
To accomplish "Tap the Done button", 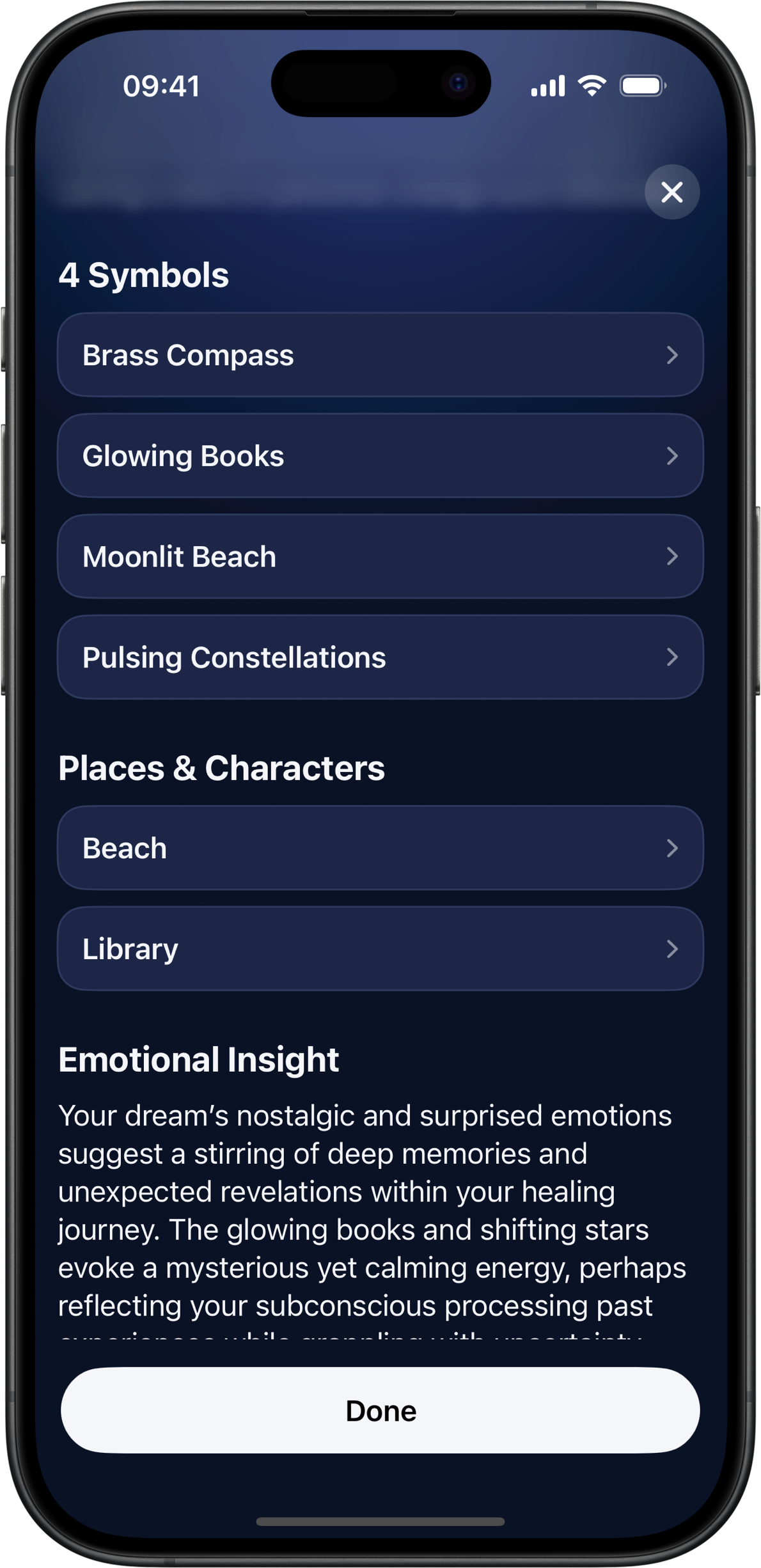I will coord(380,1410).
